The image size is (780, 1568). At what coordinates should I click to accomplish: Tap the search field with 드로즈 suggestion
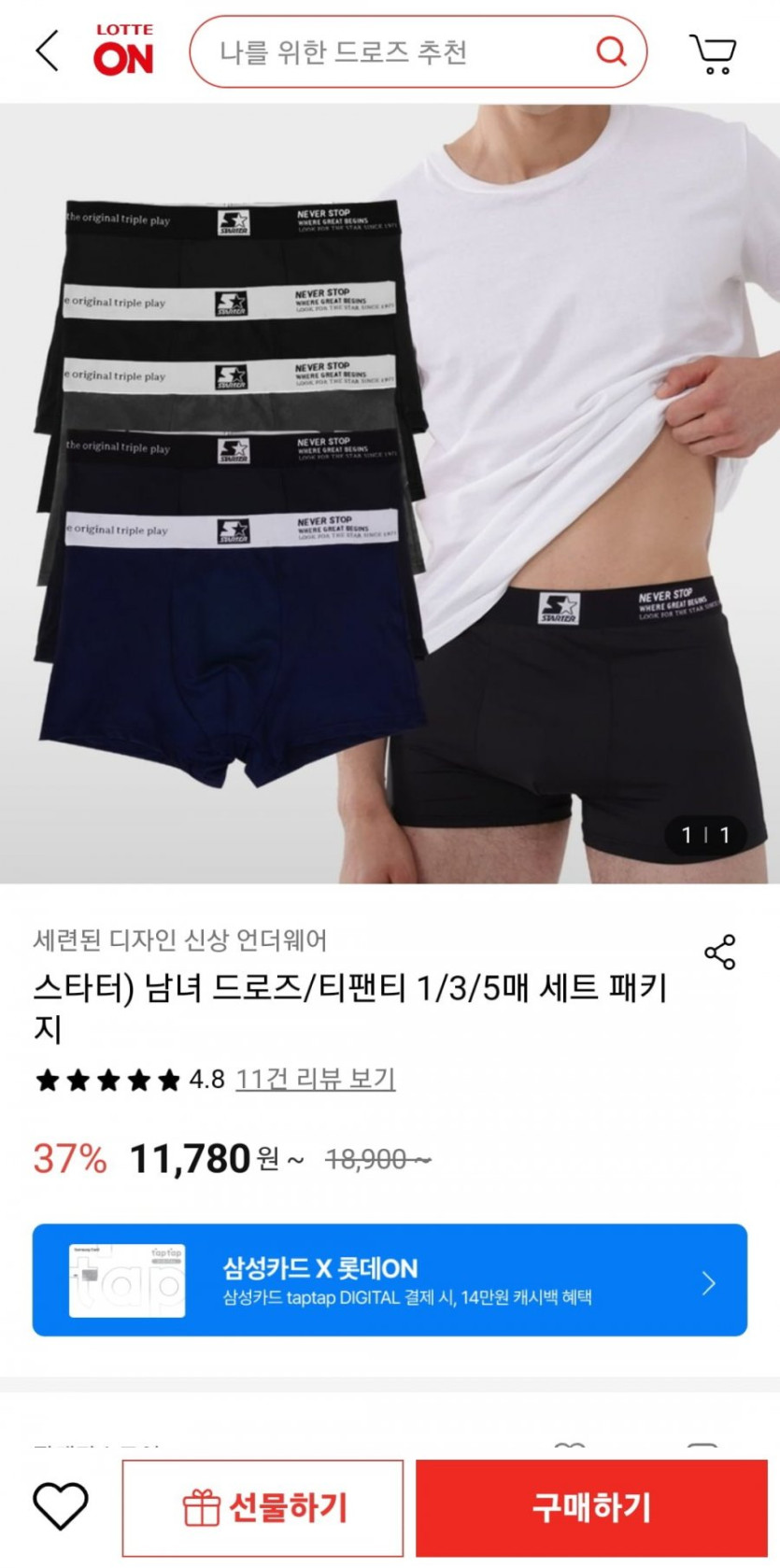392,52
